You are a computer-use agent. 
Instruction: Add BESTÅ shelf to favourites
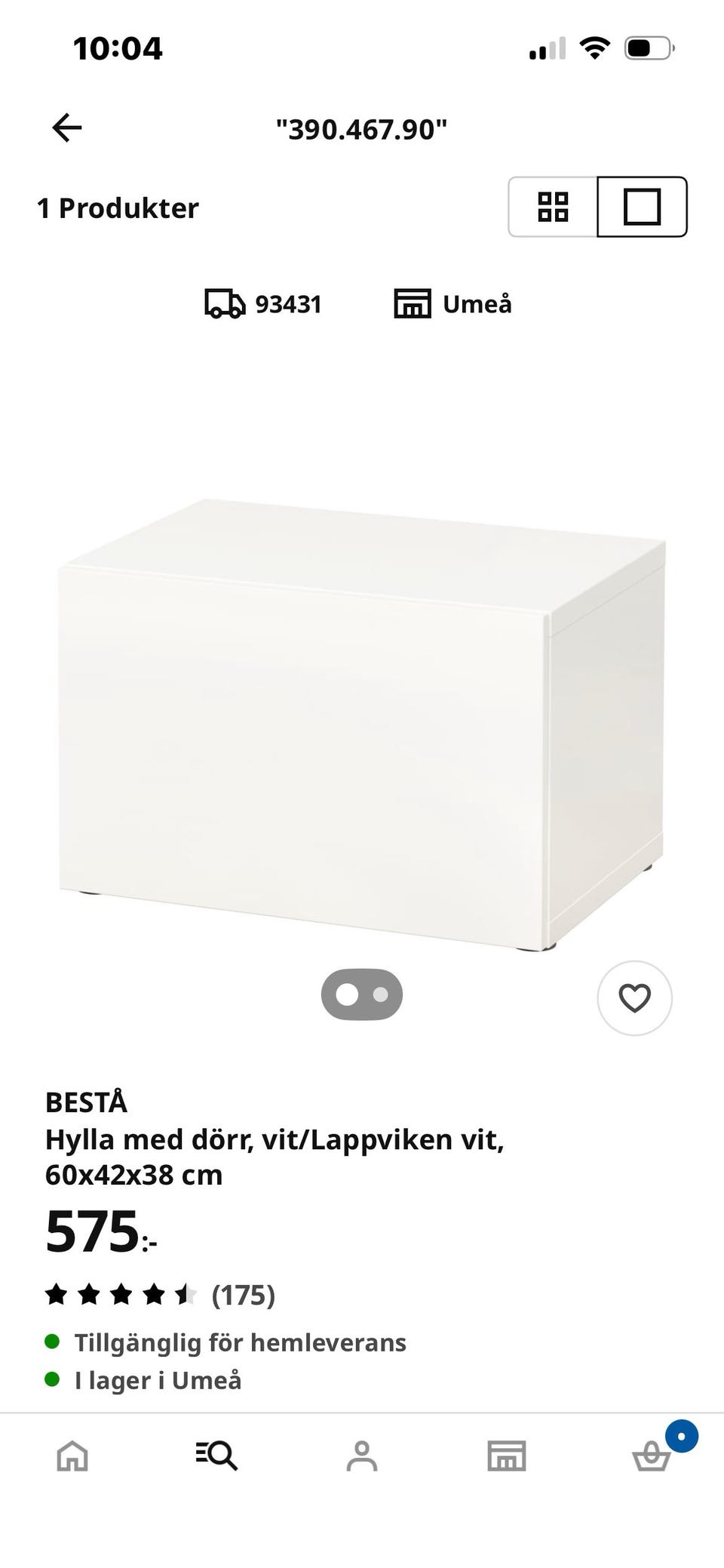click(634, 998)
